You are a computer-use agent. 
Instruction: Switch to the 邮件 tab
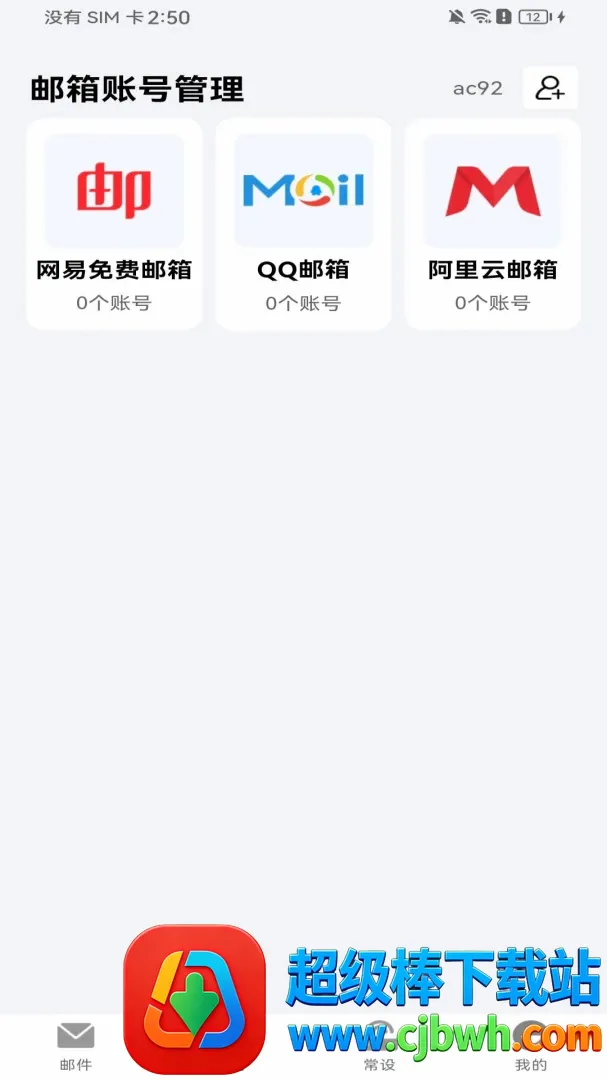[76, 1046]
